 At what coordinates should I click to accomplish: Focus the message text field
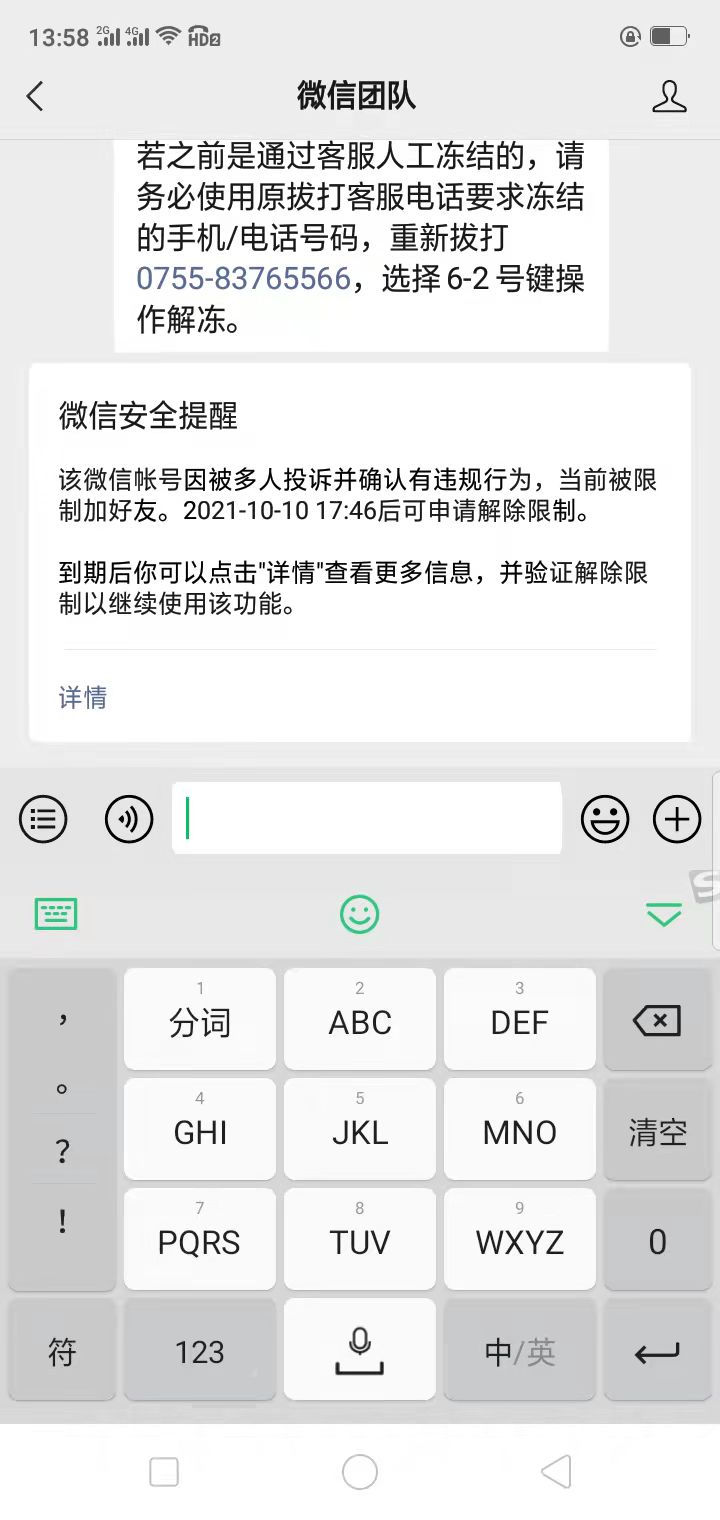[367, 818]
